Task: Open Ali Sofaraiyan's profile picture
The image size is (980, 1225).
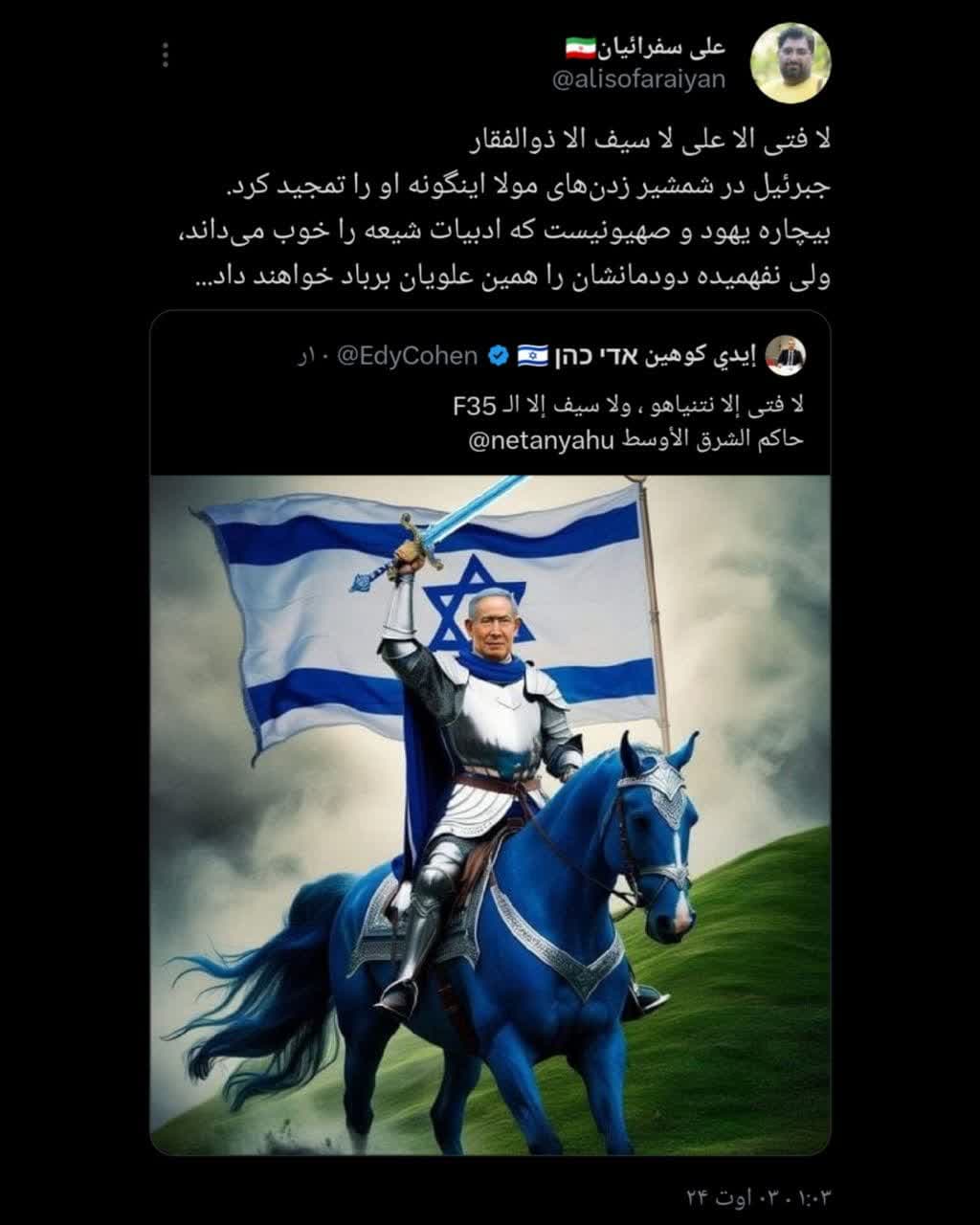Action: click(x=791, y=63)
